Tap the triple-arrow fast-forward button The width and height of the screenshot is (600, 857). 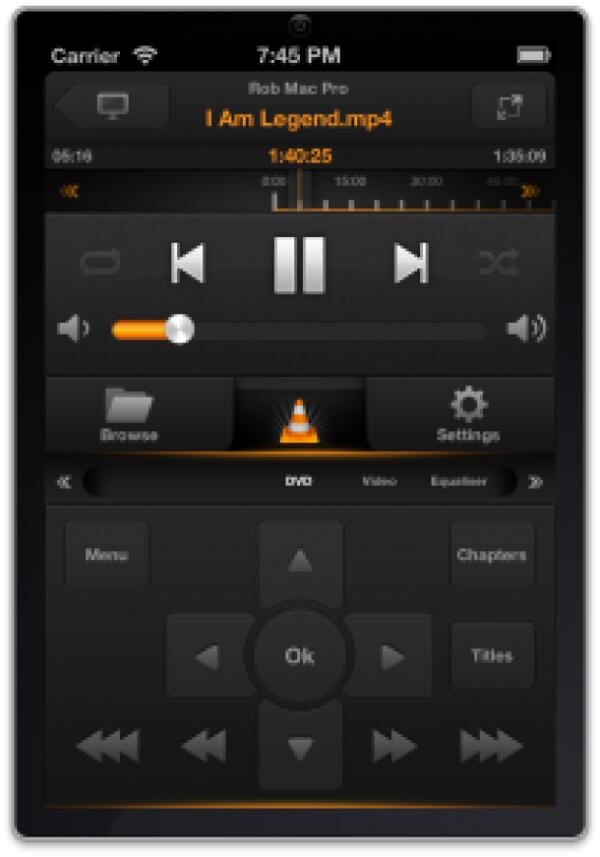click(491, 746)
